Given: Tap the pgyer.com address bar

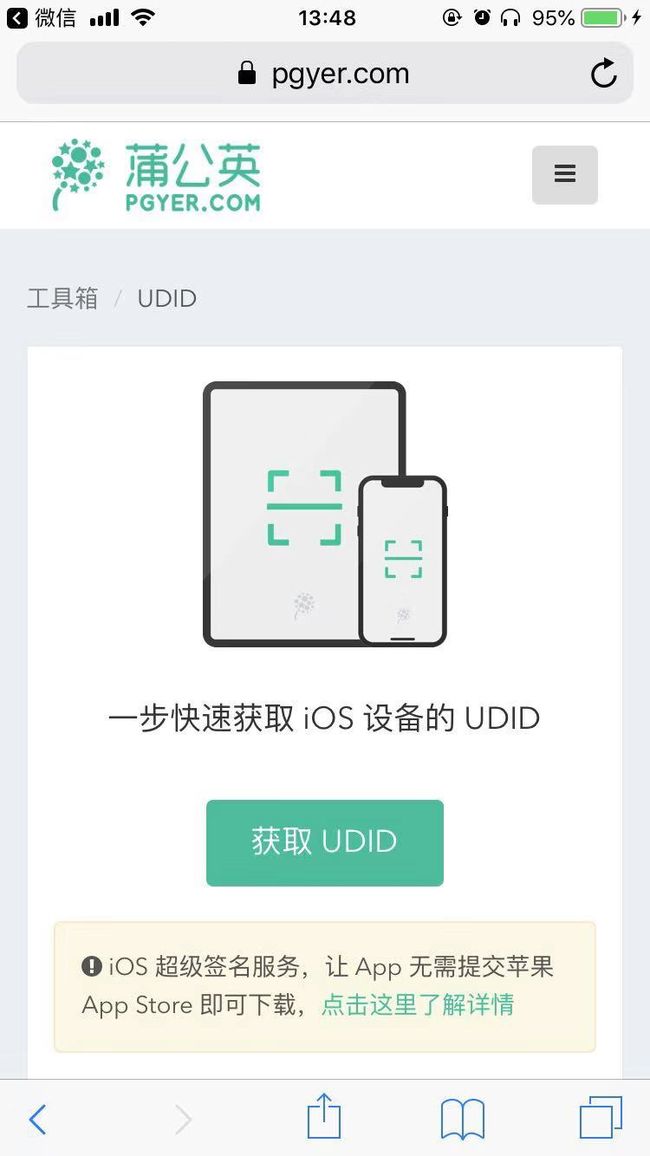Looking at the screenshot, I should pyautogui.click(x=324, y=73).
